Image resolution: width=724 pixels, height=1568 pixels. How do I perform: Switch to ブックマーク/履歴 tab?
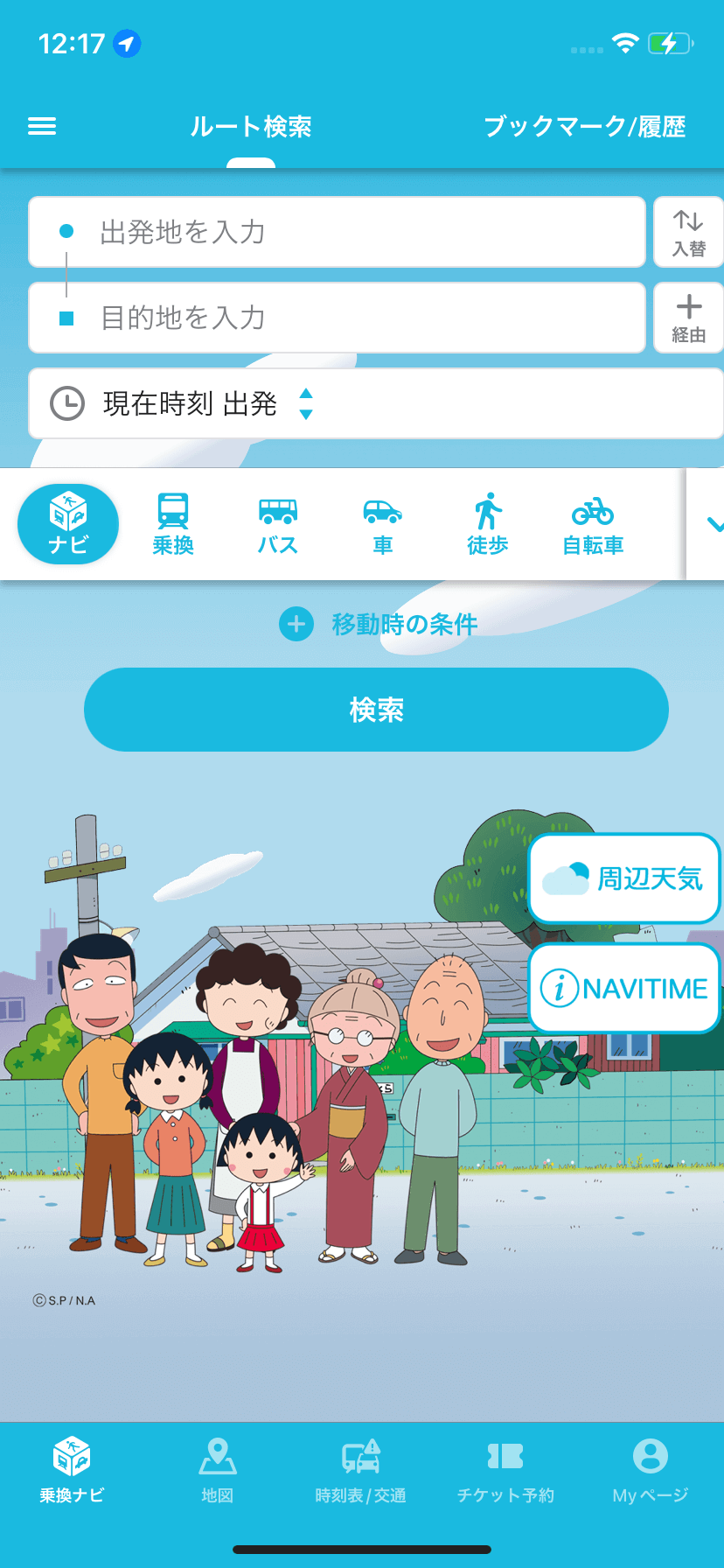pos(584,127)
